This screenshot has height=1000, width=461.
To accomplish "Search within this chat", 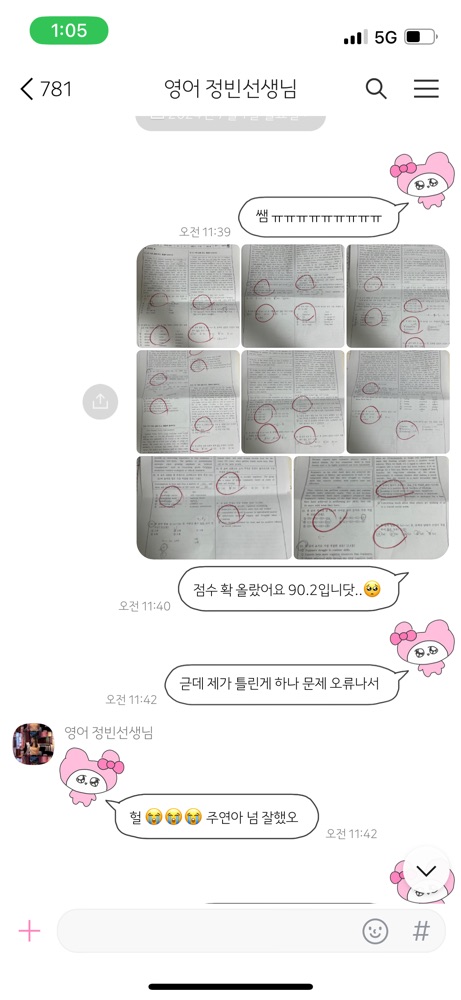I will (376, 89).
